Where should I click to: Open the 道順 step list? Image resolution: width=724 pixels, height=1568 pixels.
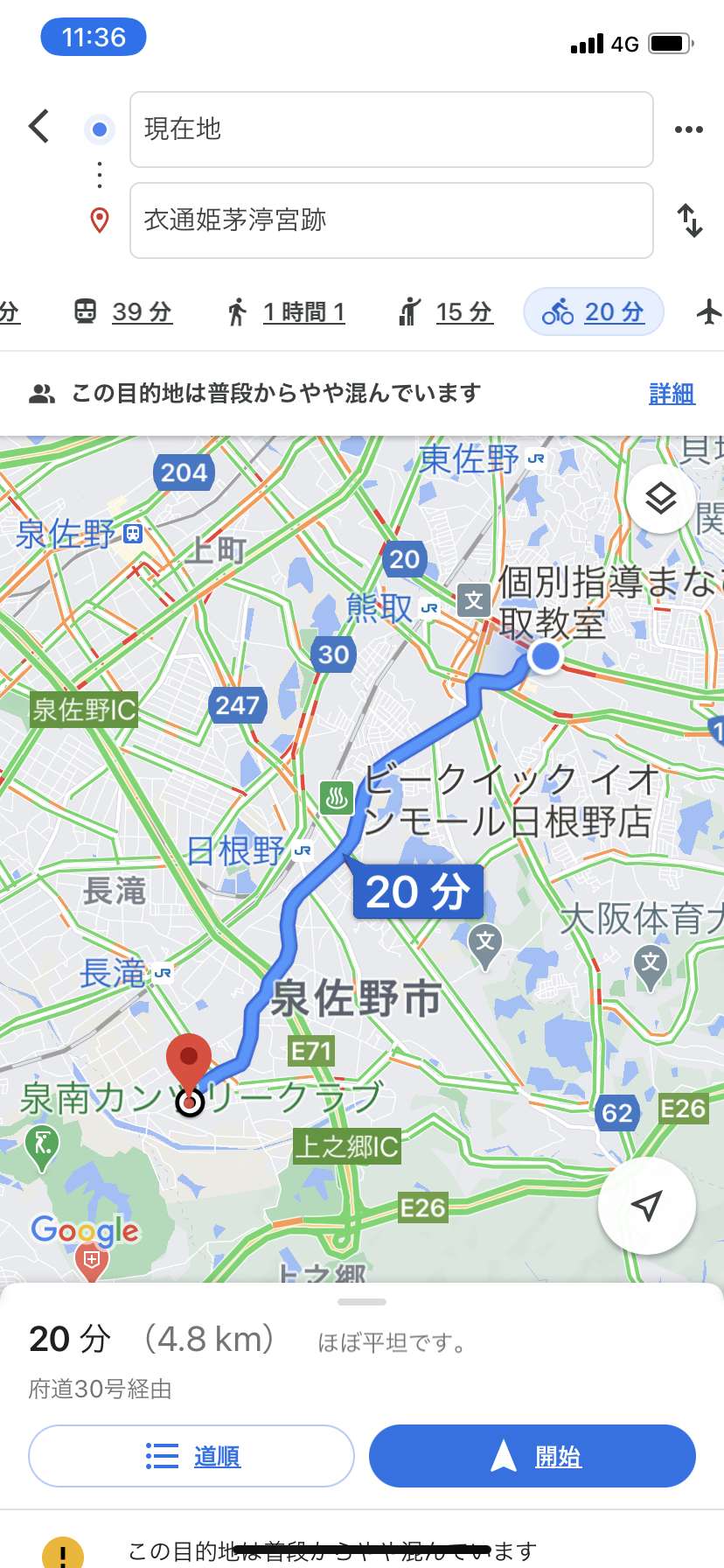click(191, 1456)
